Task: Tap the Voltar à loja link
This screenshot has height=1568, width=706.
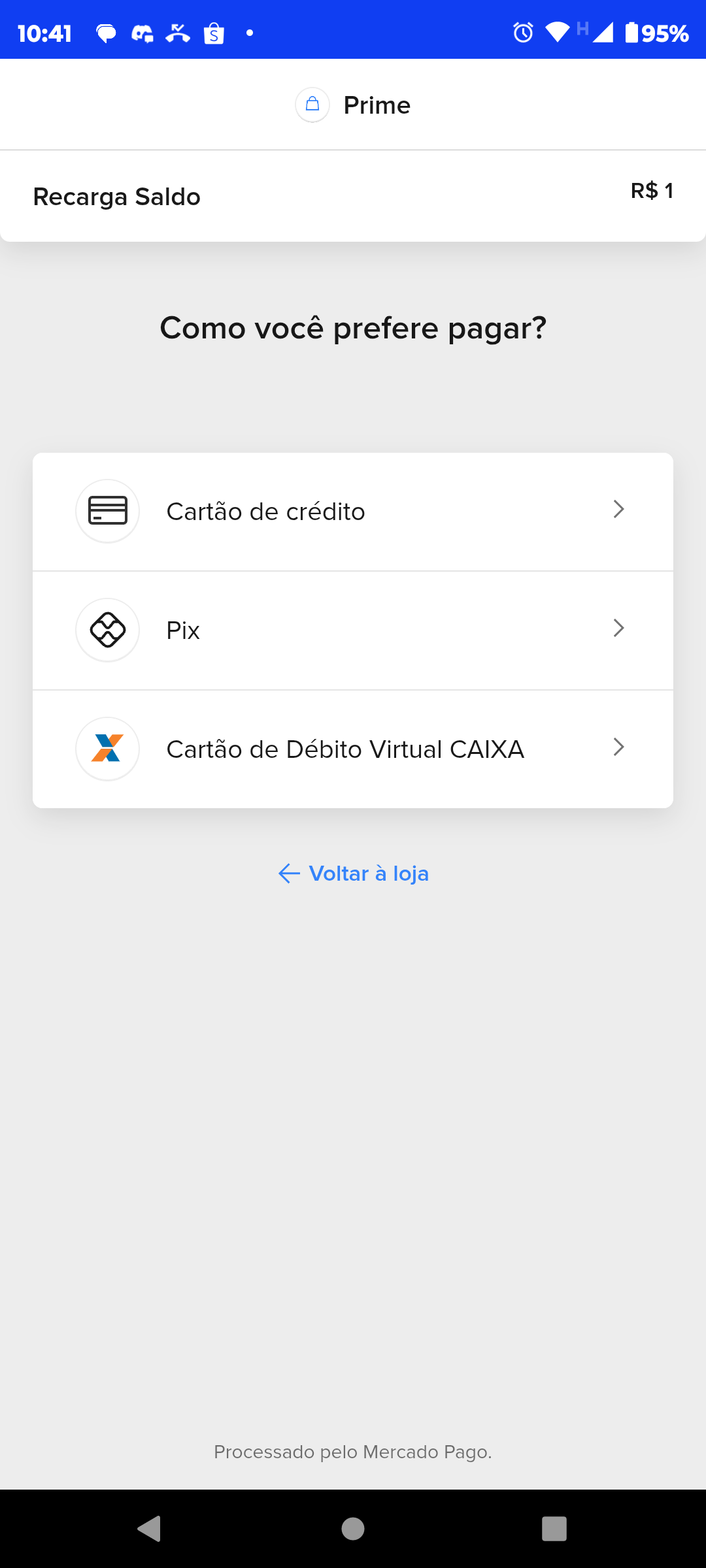Action: pos(354,874)
